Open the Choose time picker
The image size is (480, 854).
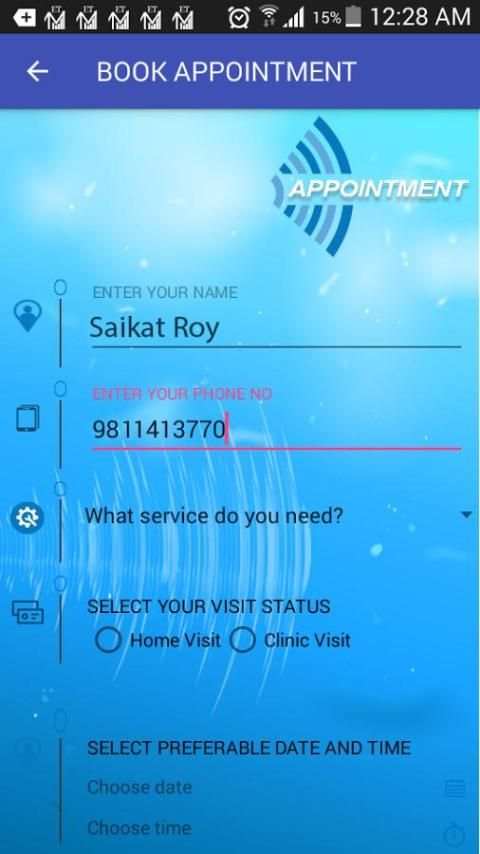point(276,828)
